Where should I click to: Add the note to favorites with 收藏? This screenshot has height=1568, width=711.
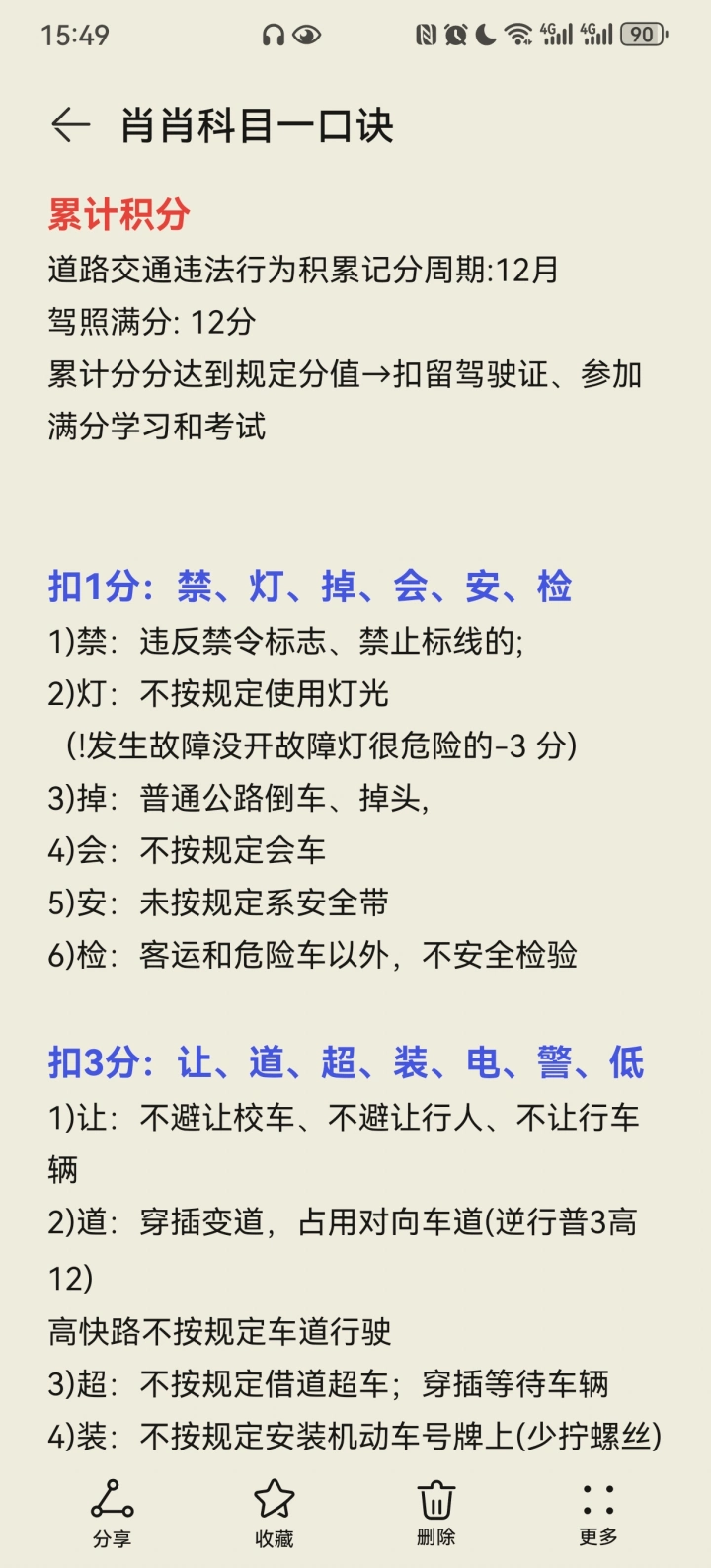275,1513
